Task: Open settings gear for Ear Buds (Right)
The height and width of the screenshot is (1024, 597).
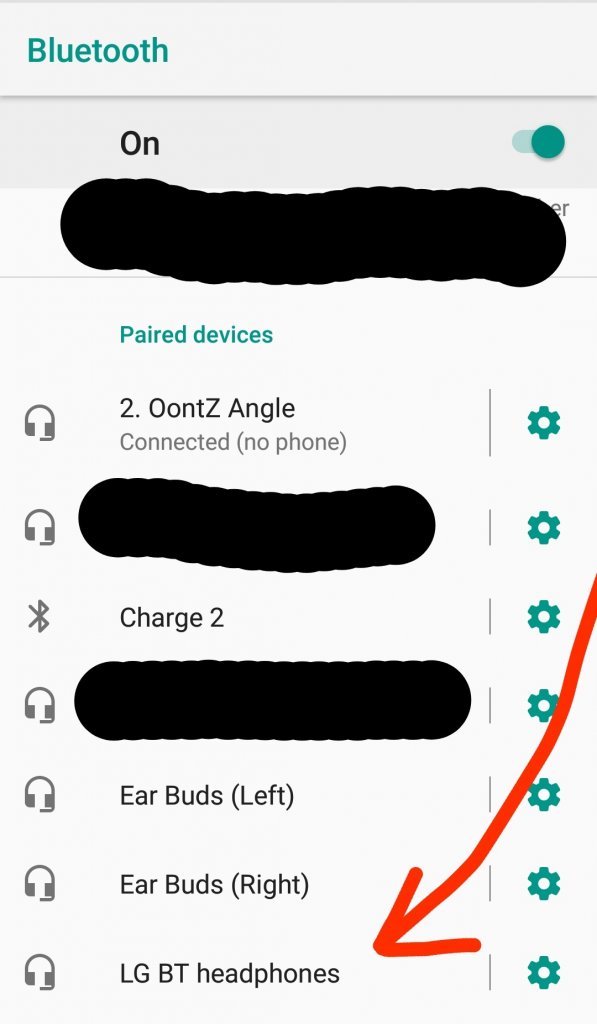Action: tap(543, 884)
